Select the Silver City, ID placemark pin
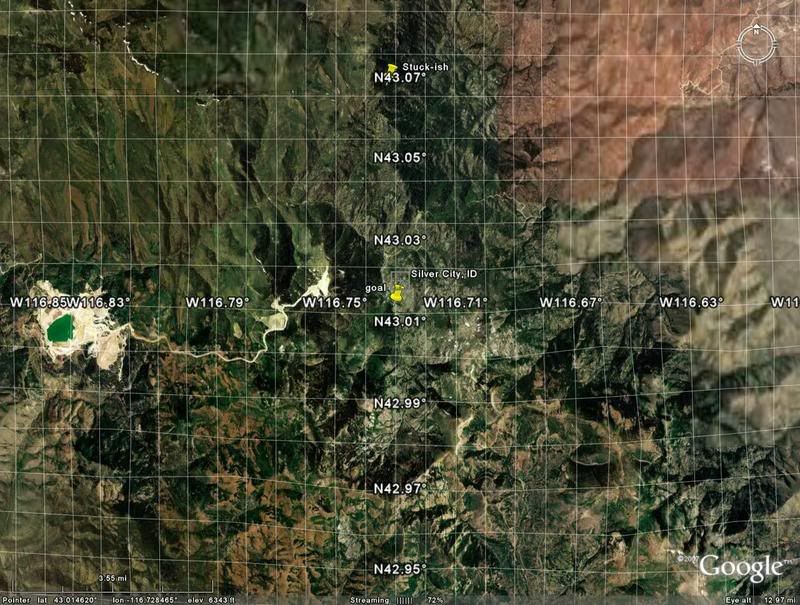Image resolution: width=800 pixels, height=605 pixels. (398, 292)
